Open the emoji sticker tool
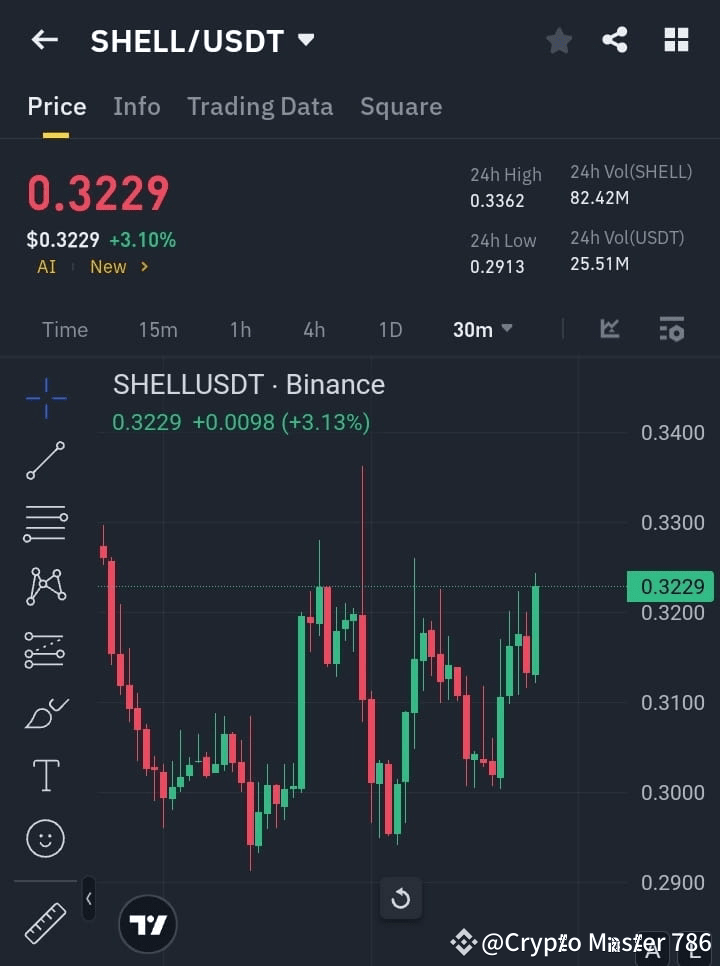The height and width of the screenshot is (966, 720). (45, 838)
